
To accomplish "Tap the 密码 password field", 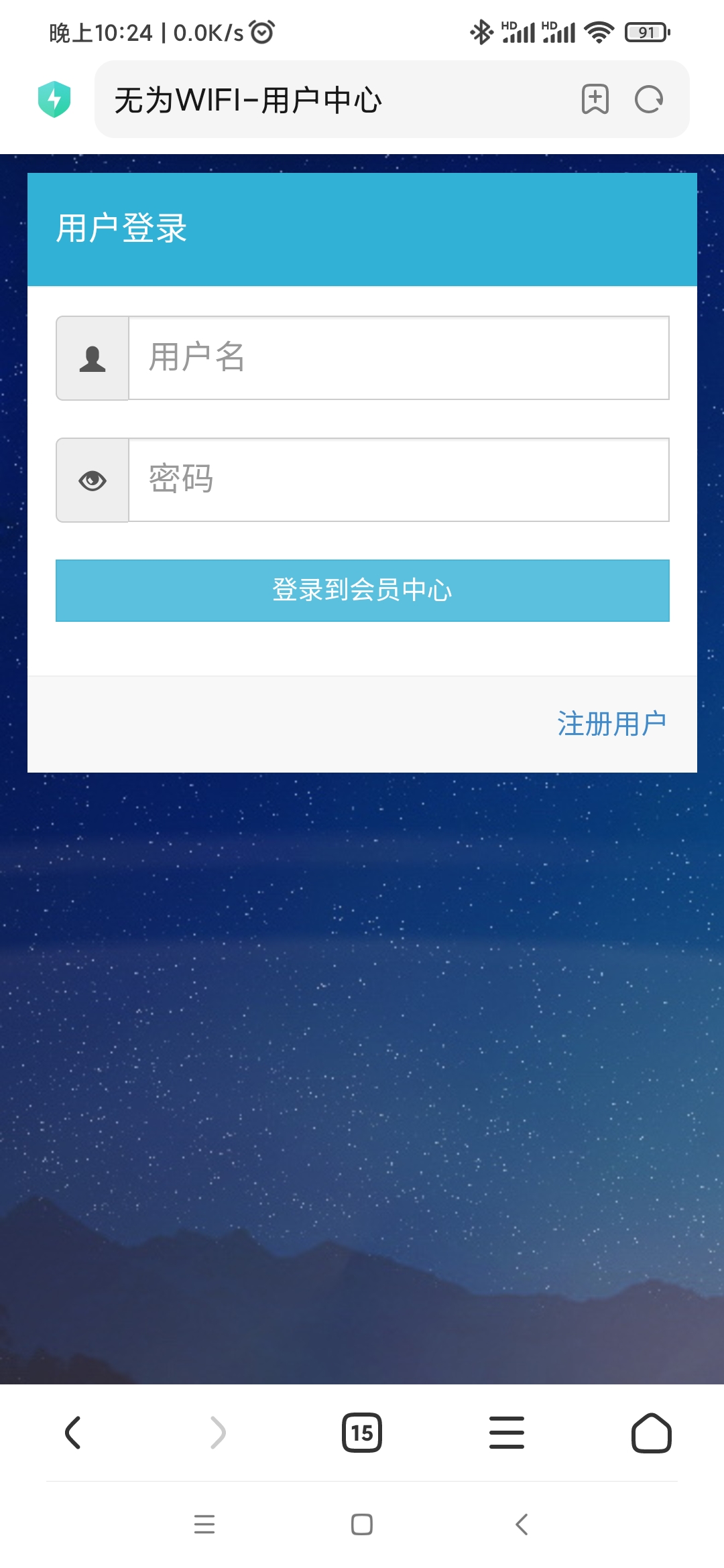I will tap(398, 480).
